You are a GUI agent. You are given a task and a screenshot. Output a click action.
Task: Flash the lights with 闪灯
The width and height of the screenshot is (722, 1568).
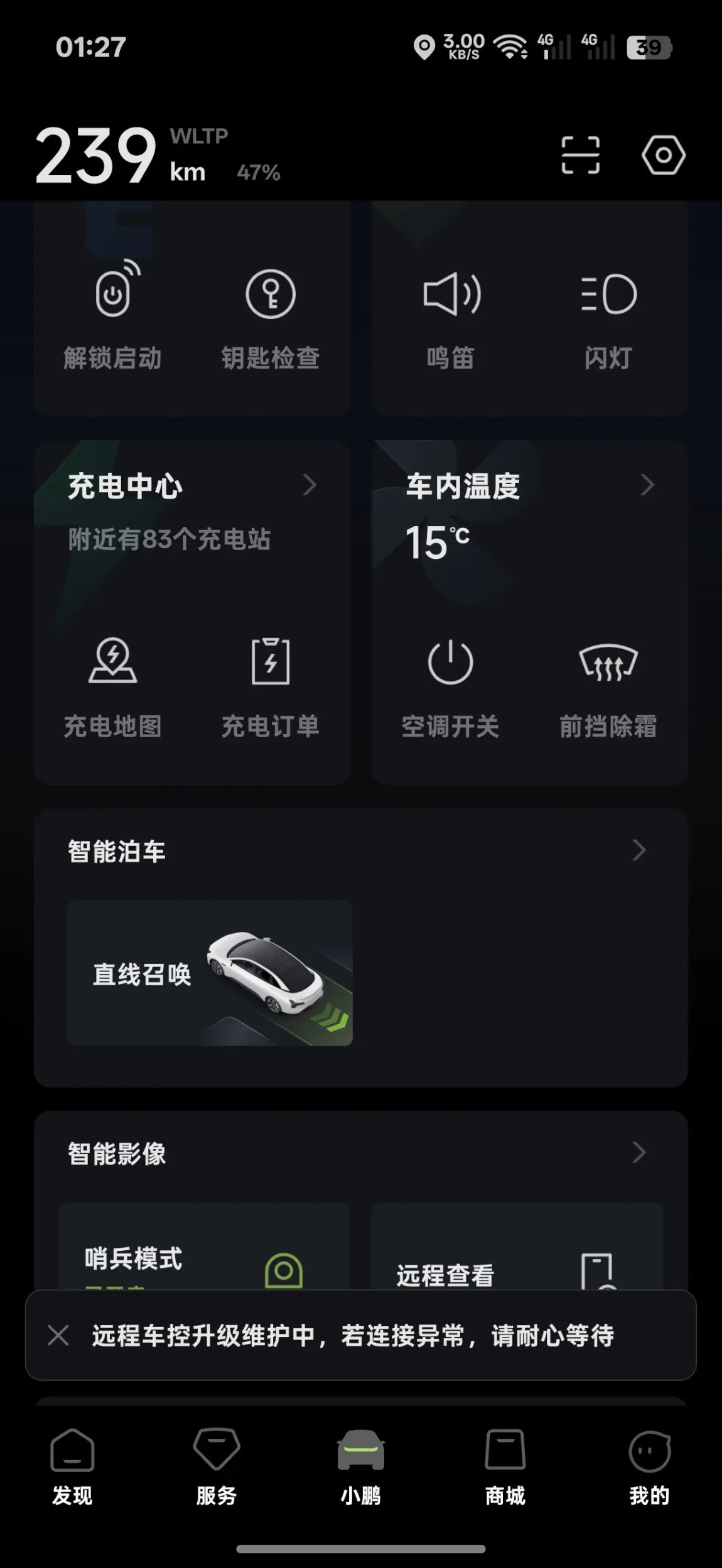click(x=608, y=315)
